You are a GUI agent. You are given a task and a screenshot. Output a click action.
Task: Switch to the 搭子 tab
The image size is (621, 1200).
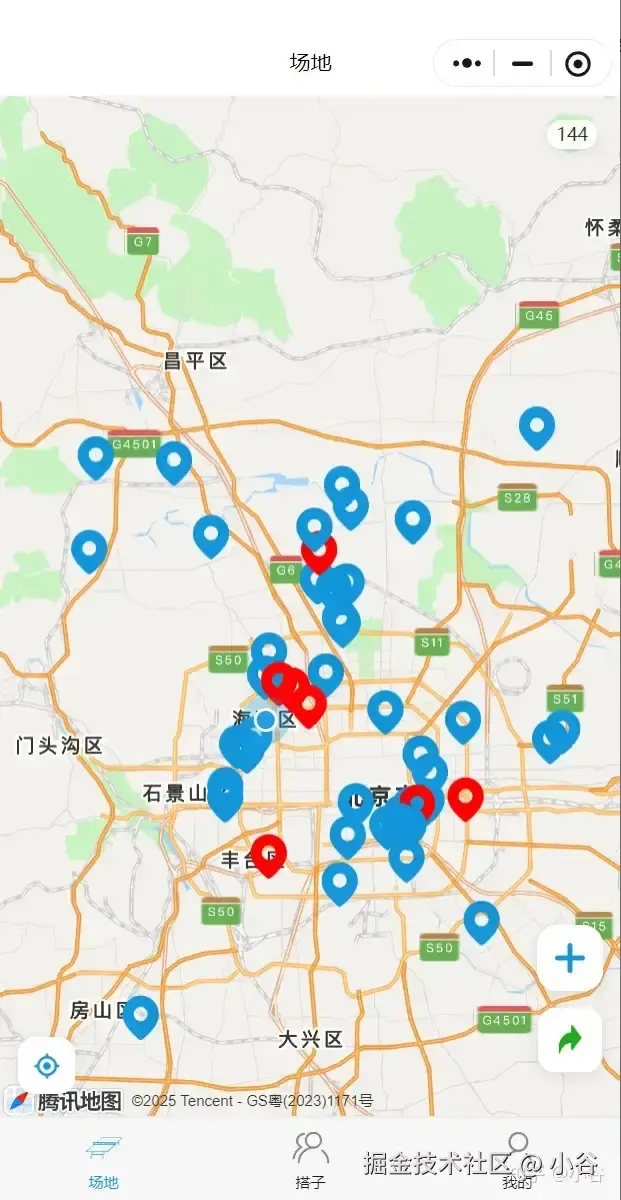click(310, 1160)
